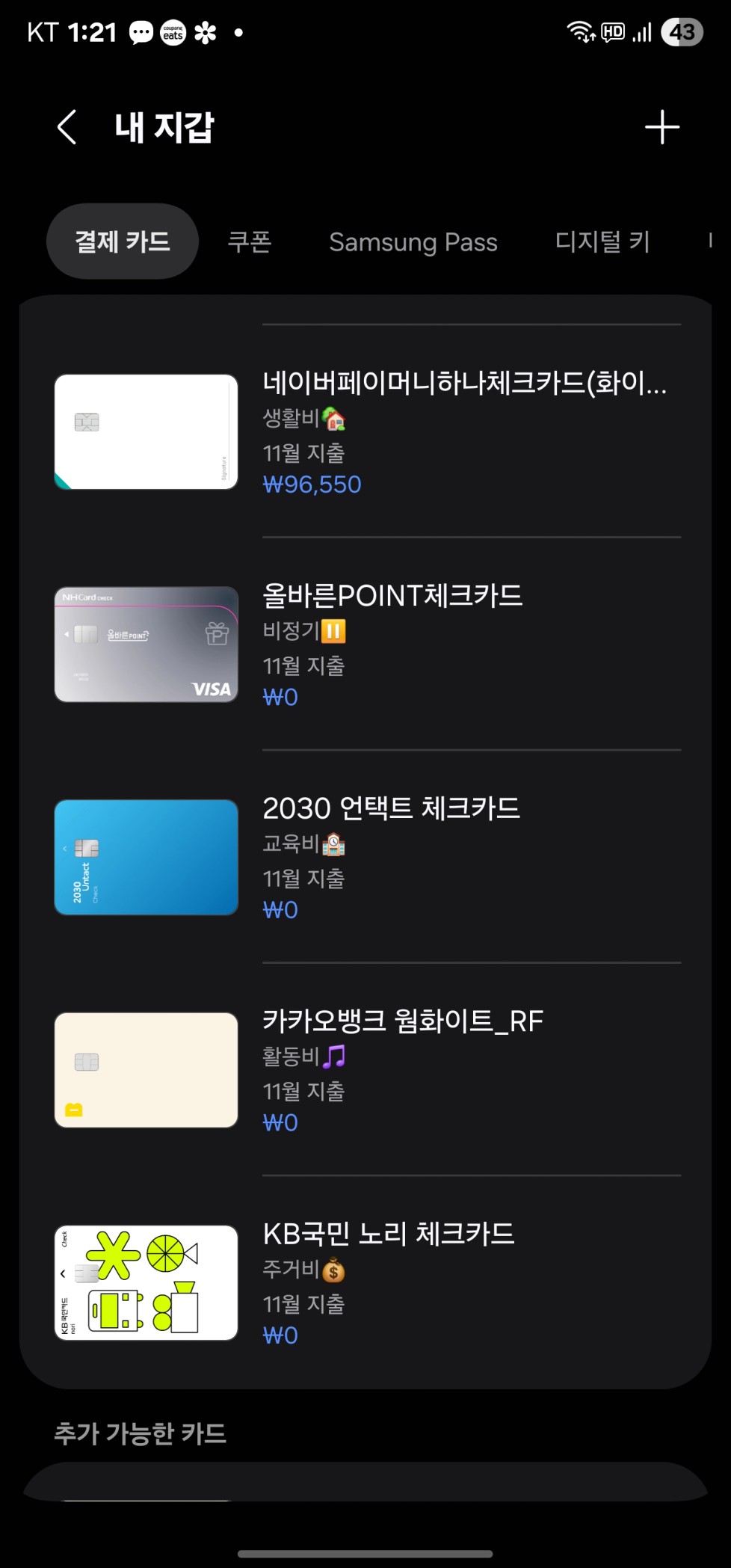Add a new card with plus icon
The image size is (731, 1568).
point(662,127)
